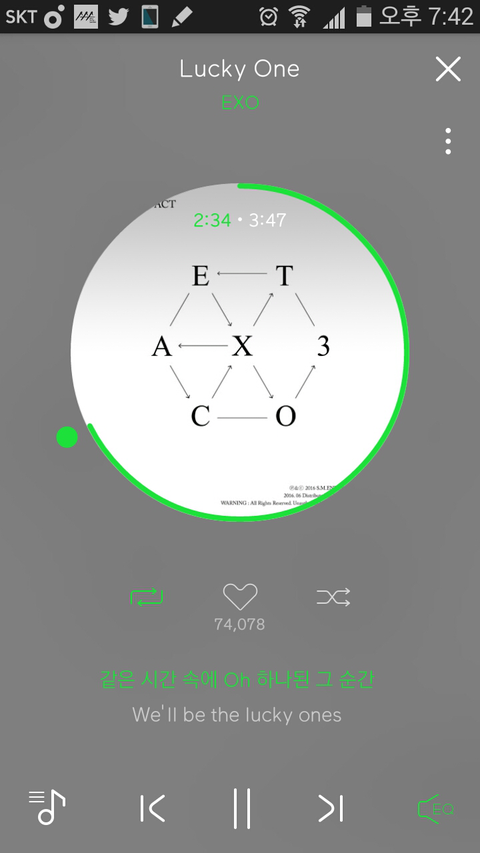Viewport: 480px width, 853px height.
Task: Open the playlist queue
Action: 47,807
